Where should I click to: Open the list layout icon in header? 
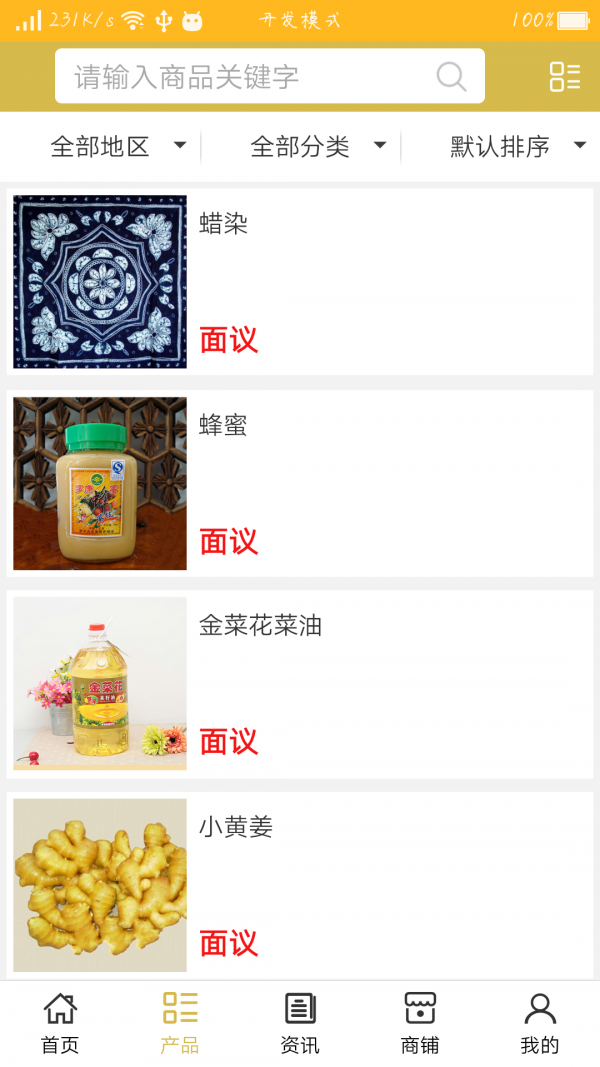point(564,77)
